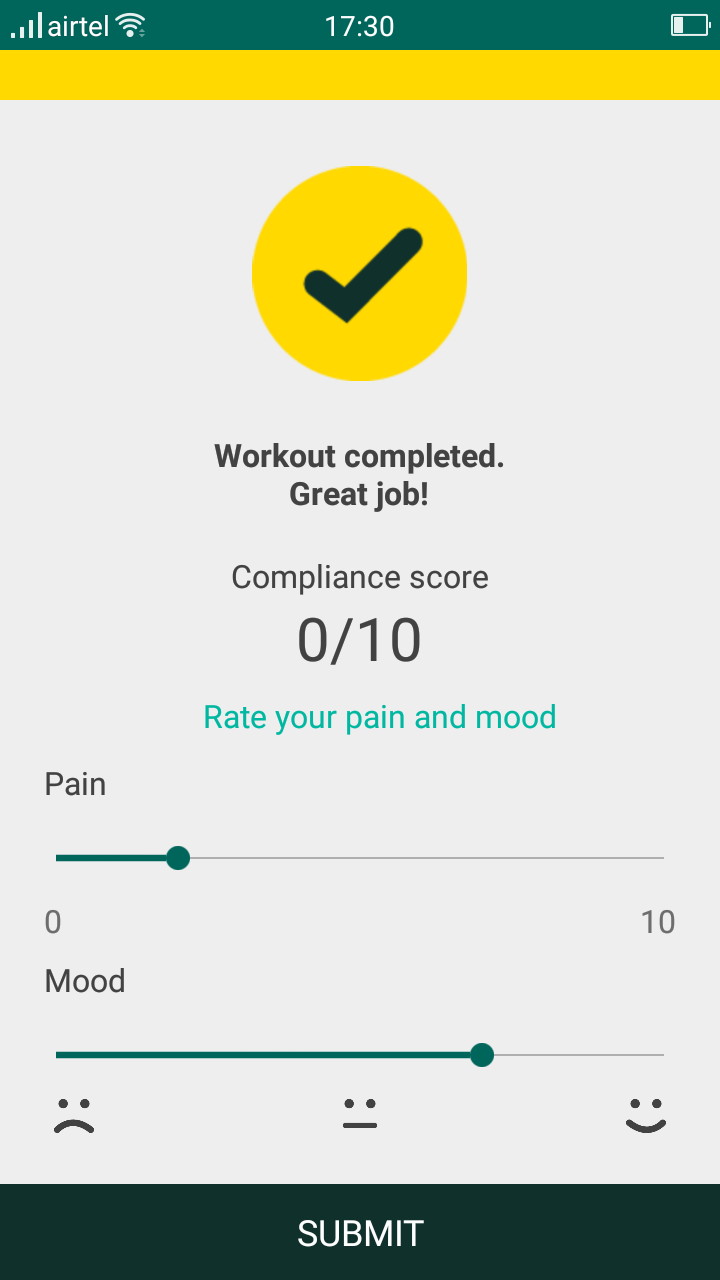Screen dimensions: 720x1280
Task: Submit the pain and mood rating
Action: coord(360,1232)
